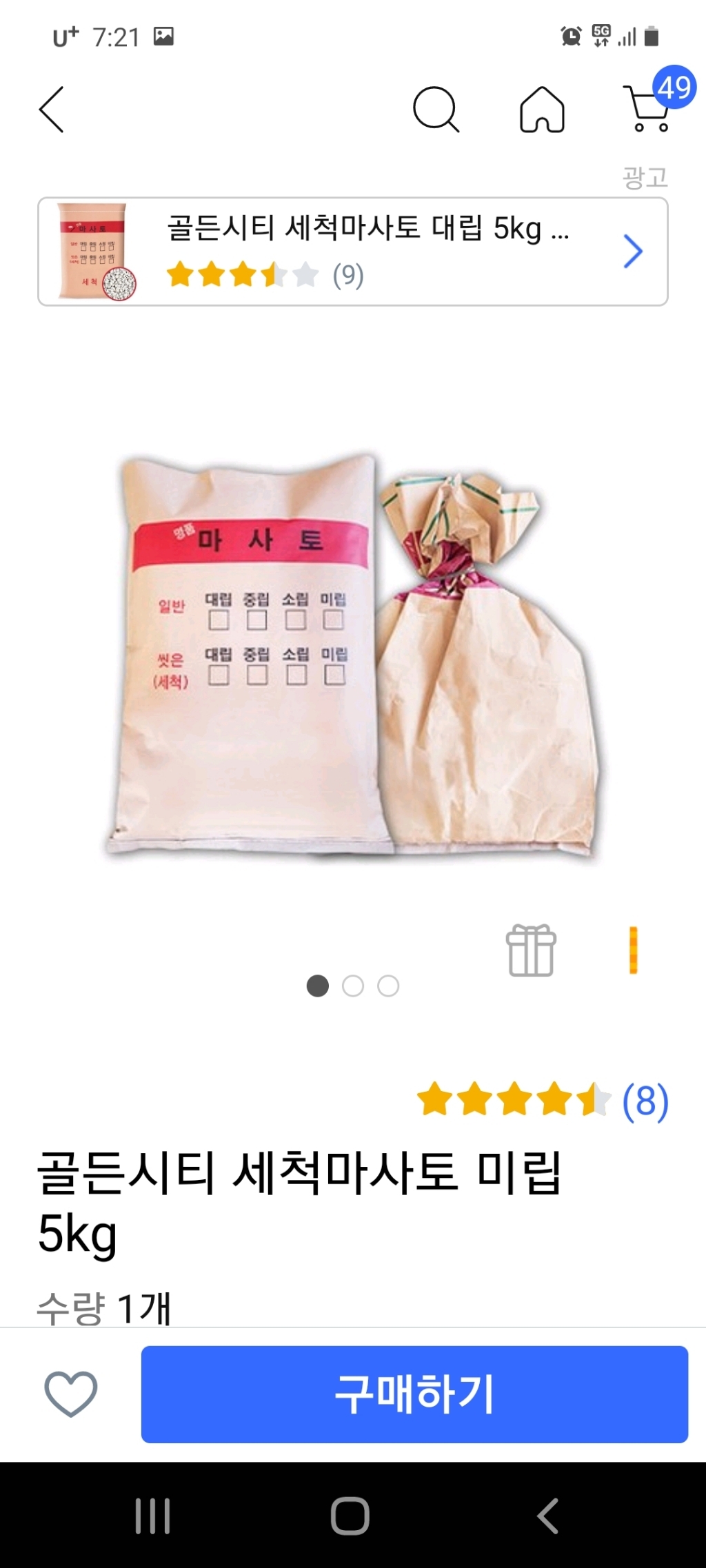Open recent apps in the navigation bar

click(152, 1516)
